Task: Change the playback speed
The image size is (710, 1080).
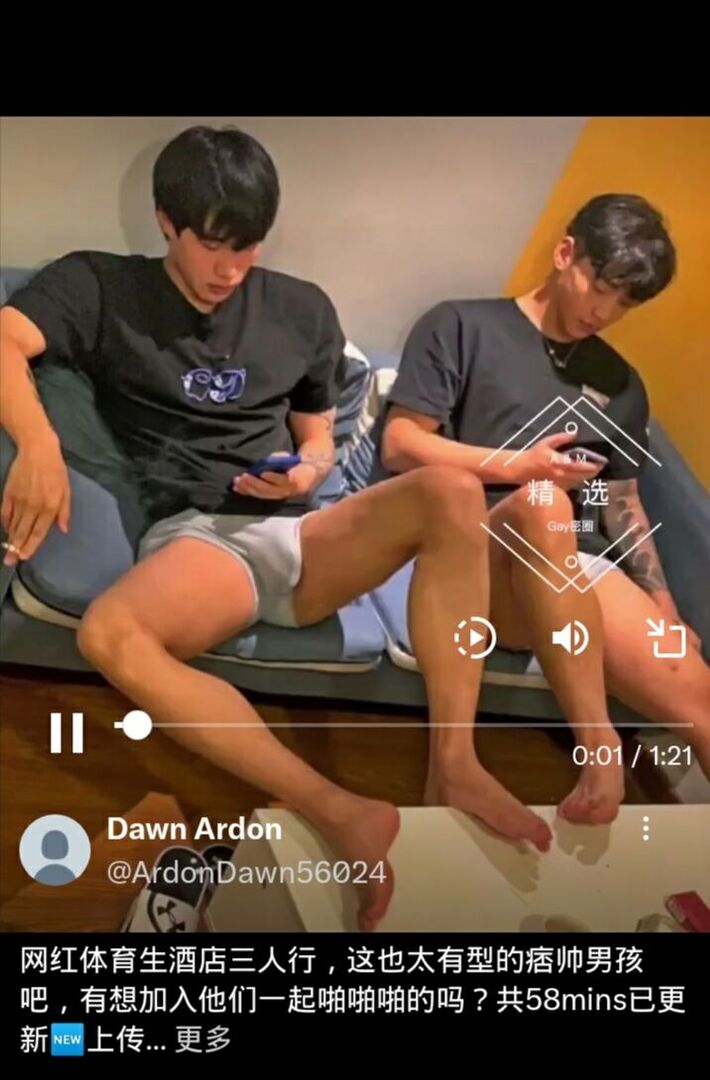Action: (474, 638)
